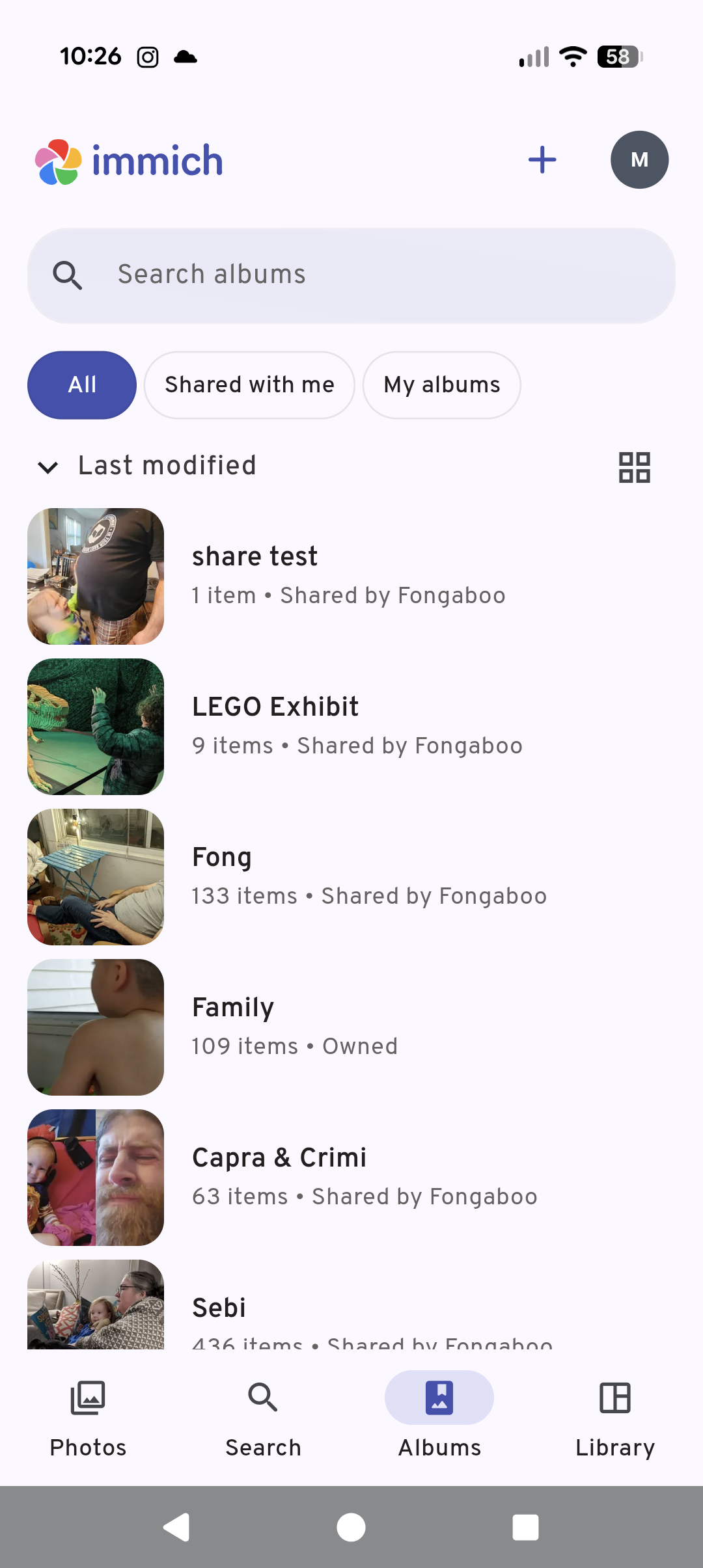703x1568 pixels.
Task: Tap the system back button
Action: (176, 1527)
